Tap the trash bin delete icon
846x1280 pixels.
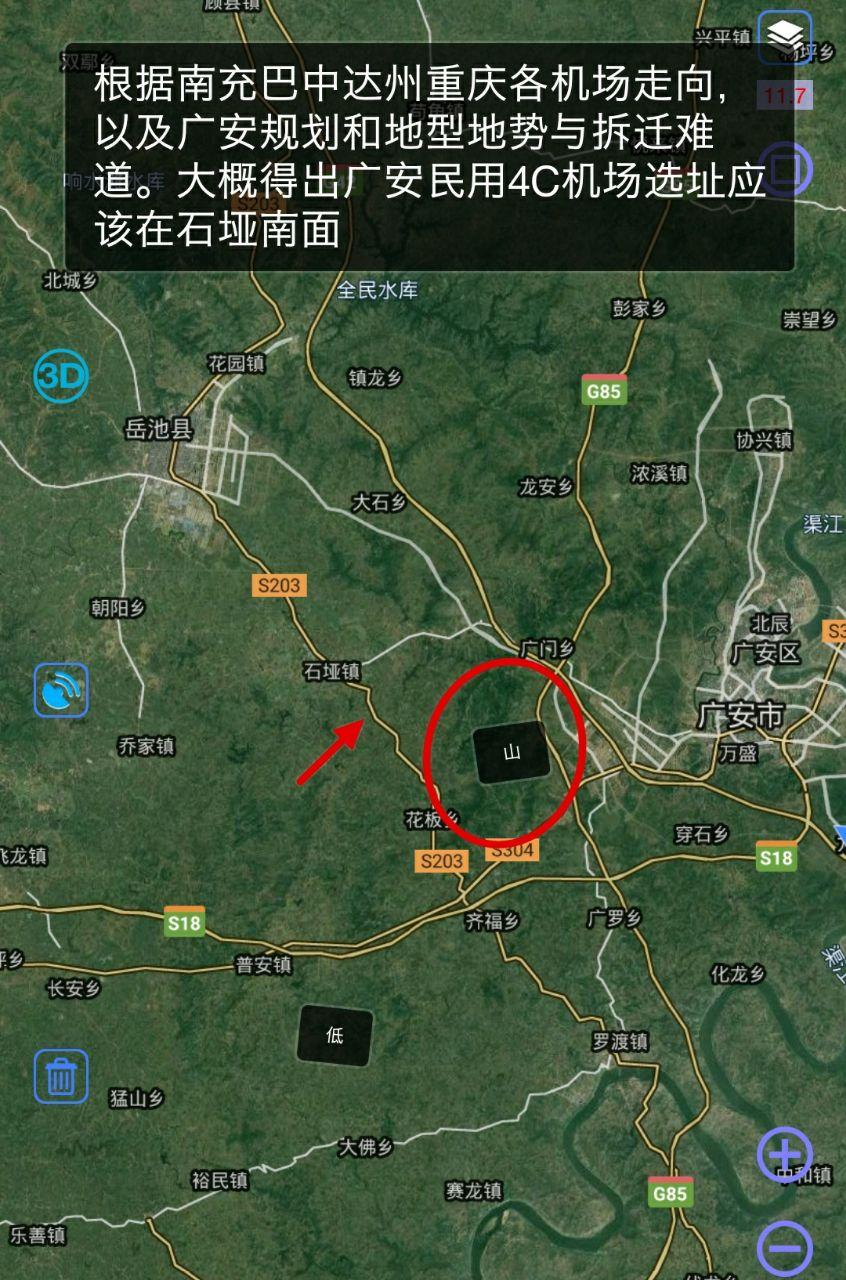pos(61,1076)
